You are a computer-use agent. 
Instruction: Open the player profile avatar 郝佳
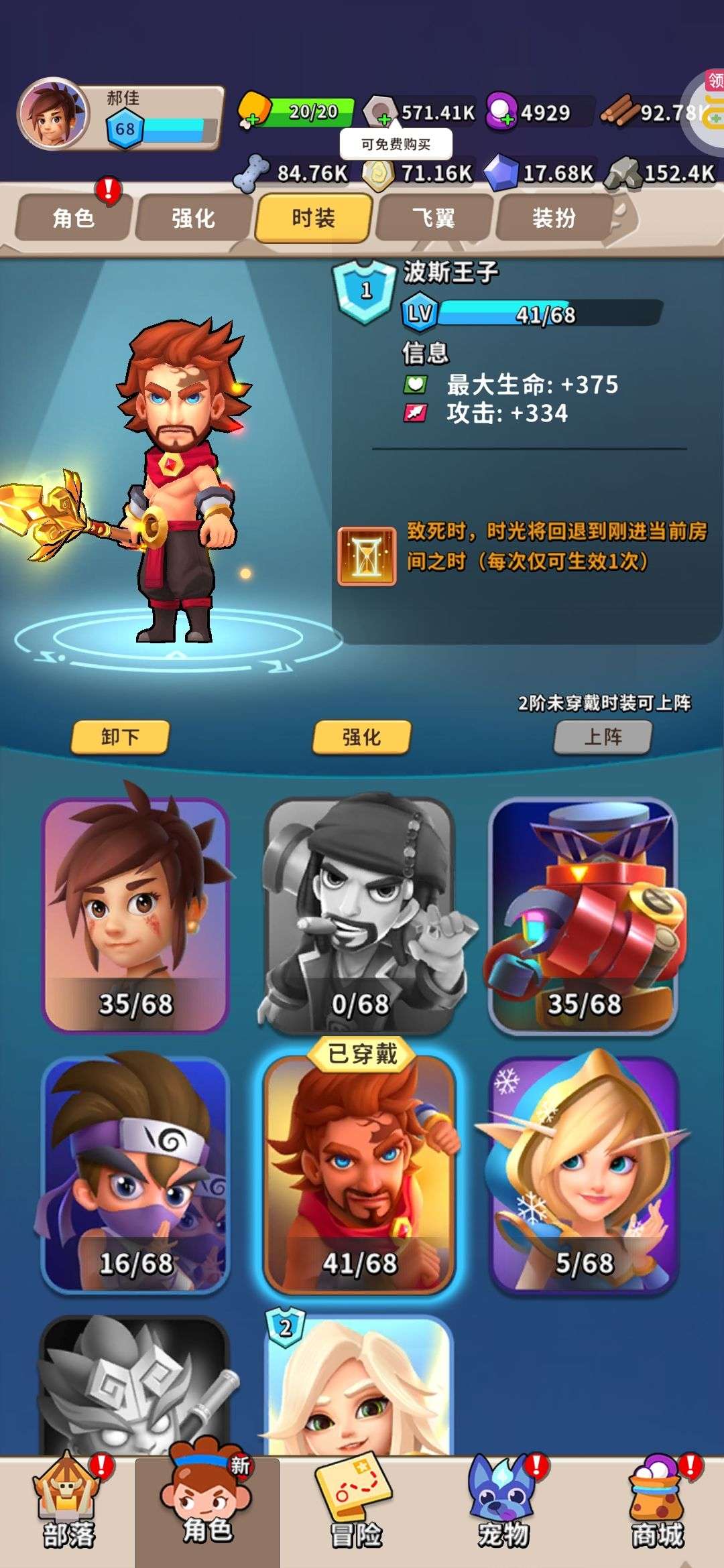click(x=54, y=113)
